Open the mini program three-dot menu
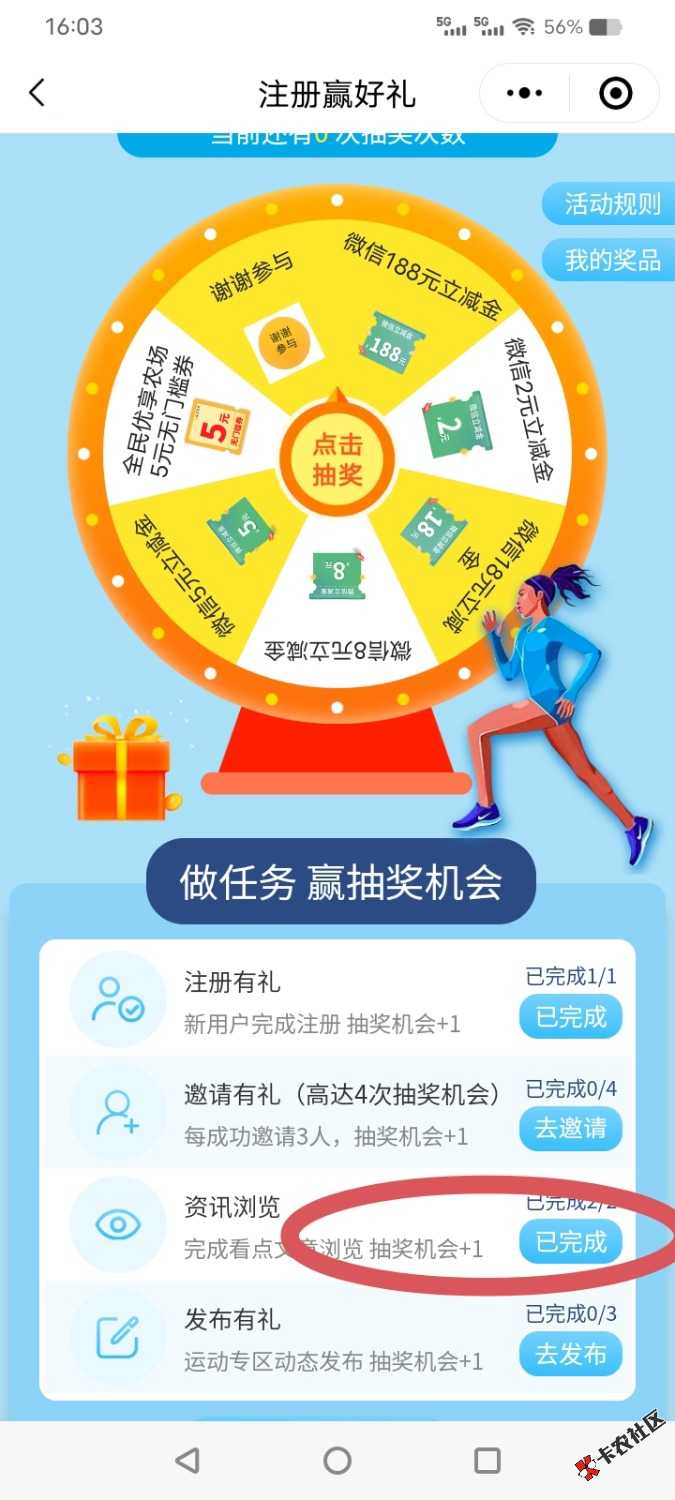 tap(525, 94)
